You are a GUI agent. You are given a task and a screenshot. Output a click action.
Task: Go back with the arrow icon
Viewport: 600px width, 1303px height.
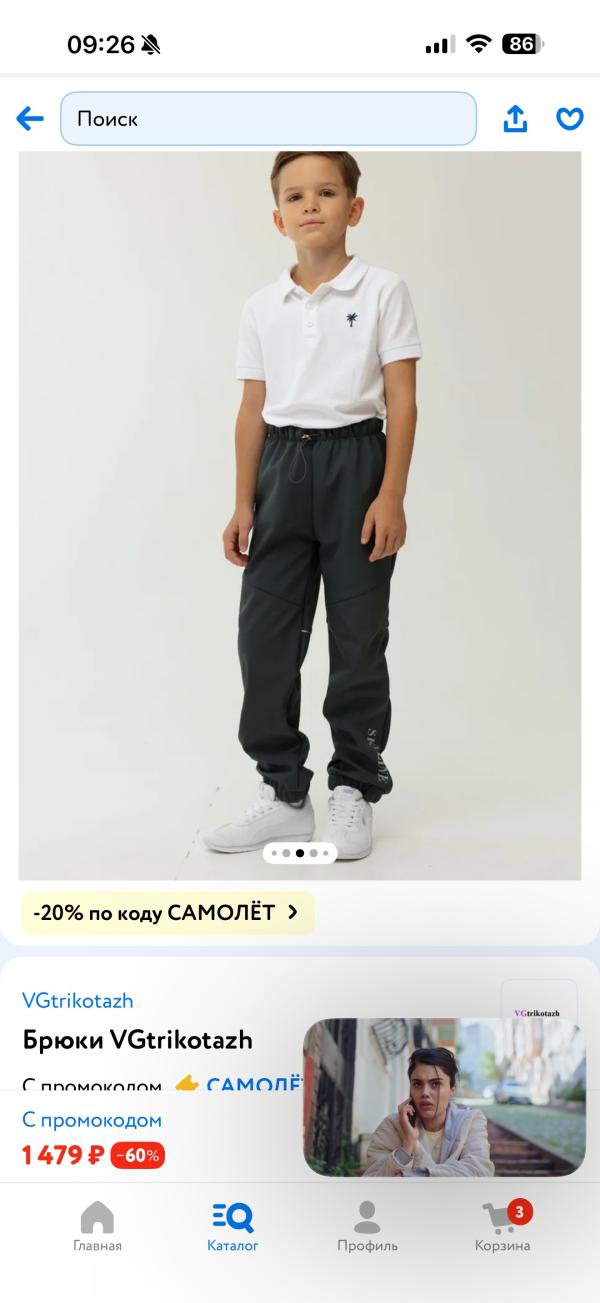pyautogui.click(x=30, y=119)
